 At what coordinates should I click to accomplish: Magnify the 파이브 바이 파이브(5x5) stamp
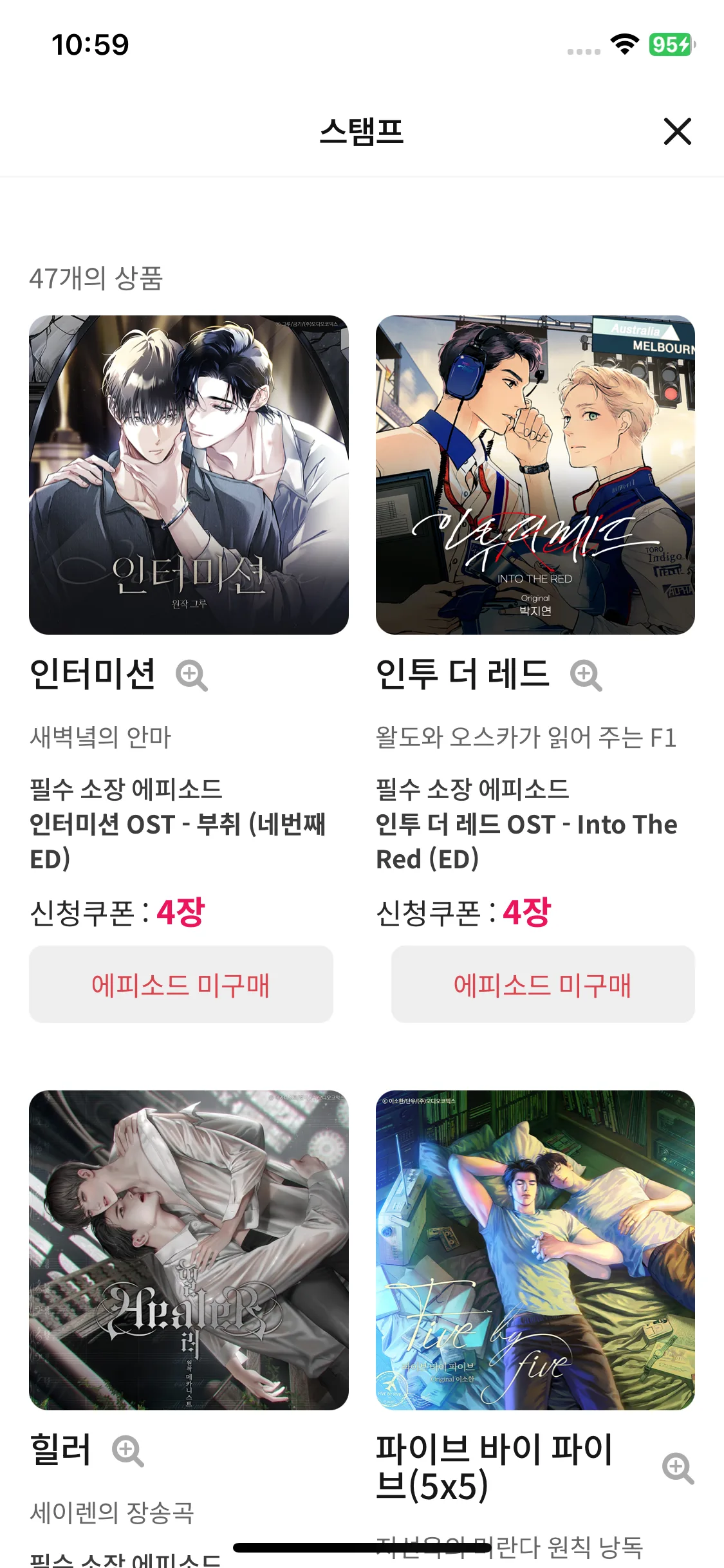pos(678,1468)
